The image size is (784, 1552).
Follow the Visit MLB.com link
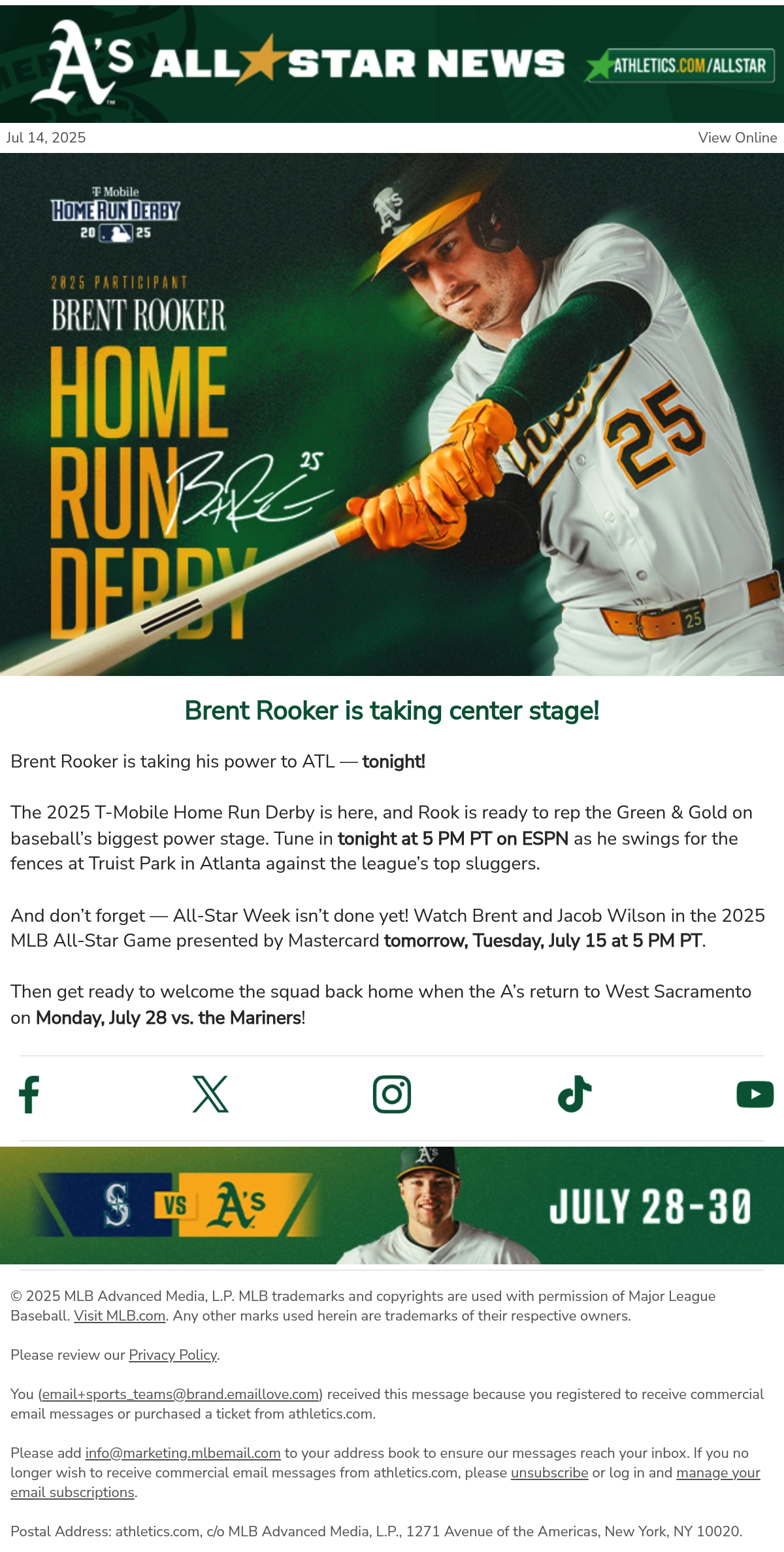click(x=120, y=1315)
